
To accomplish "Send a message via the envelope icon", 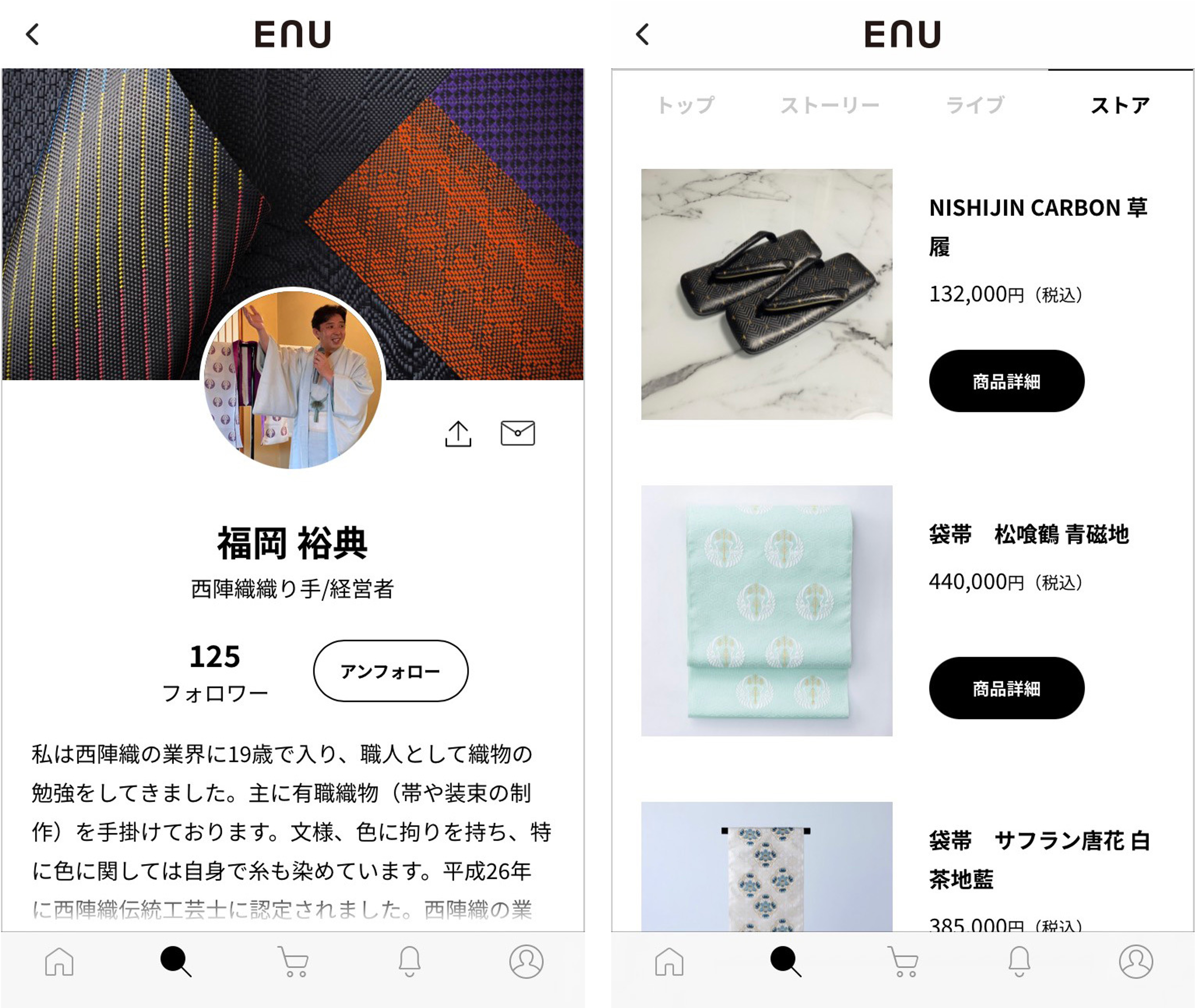I will tap(517, 433).
